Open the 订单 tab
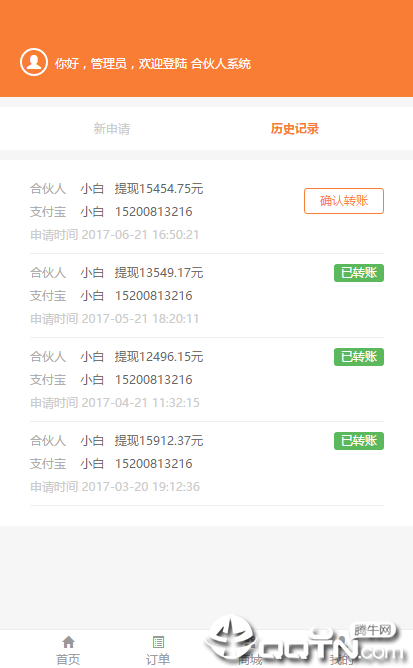The width and height of the screenshot is (413, 668). 158,650
